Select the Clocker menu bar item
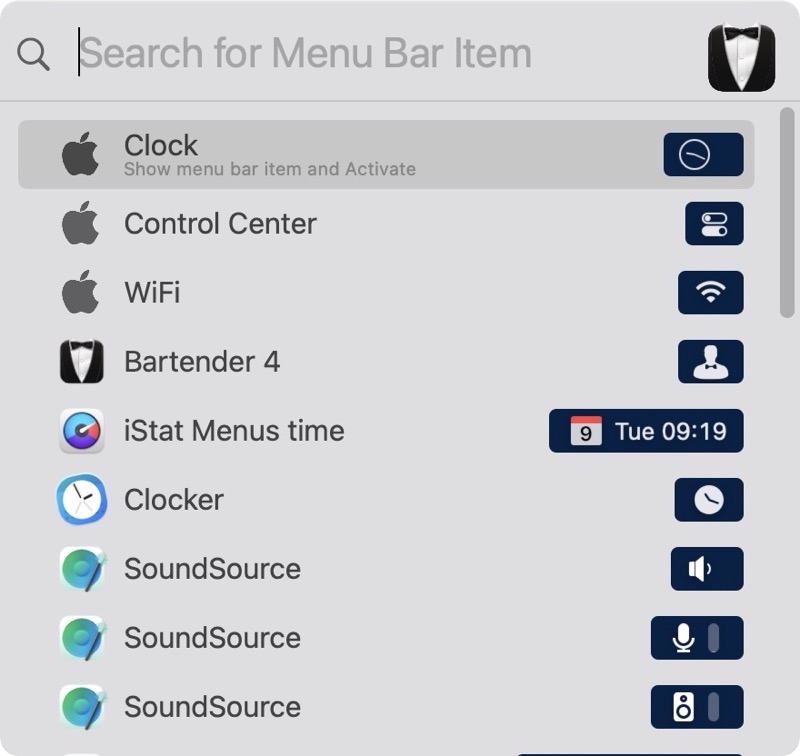The width and height of the screenshot is (800, 756). pos(386,500)
